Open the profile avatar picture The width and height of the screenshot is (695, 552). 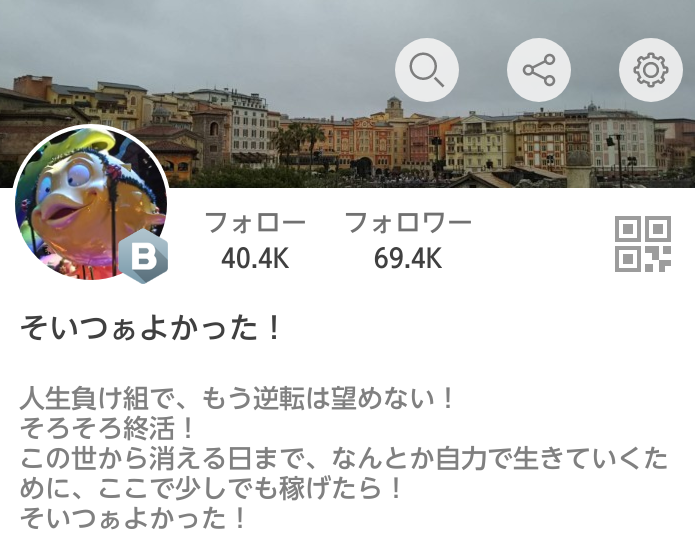[x=90, y=203]
